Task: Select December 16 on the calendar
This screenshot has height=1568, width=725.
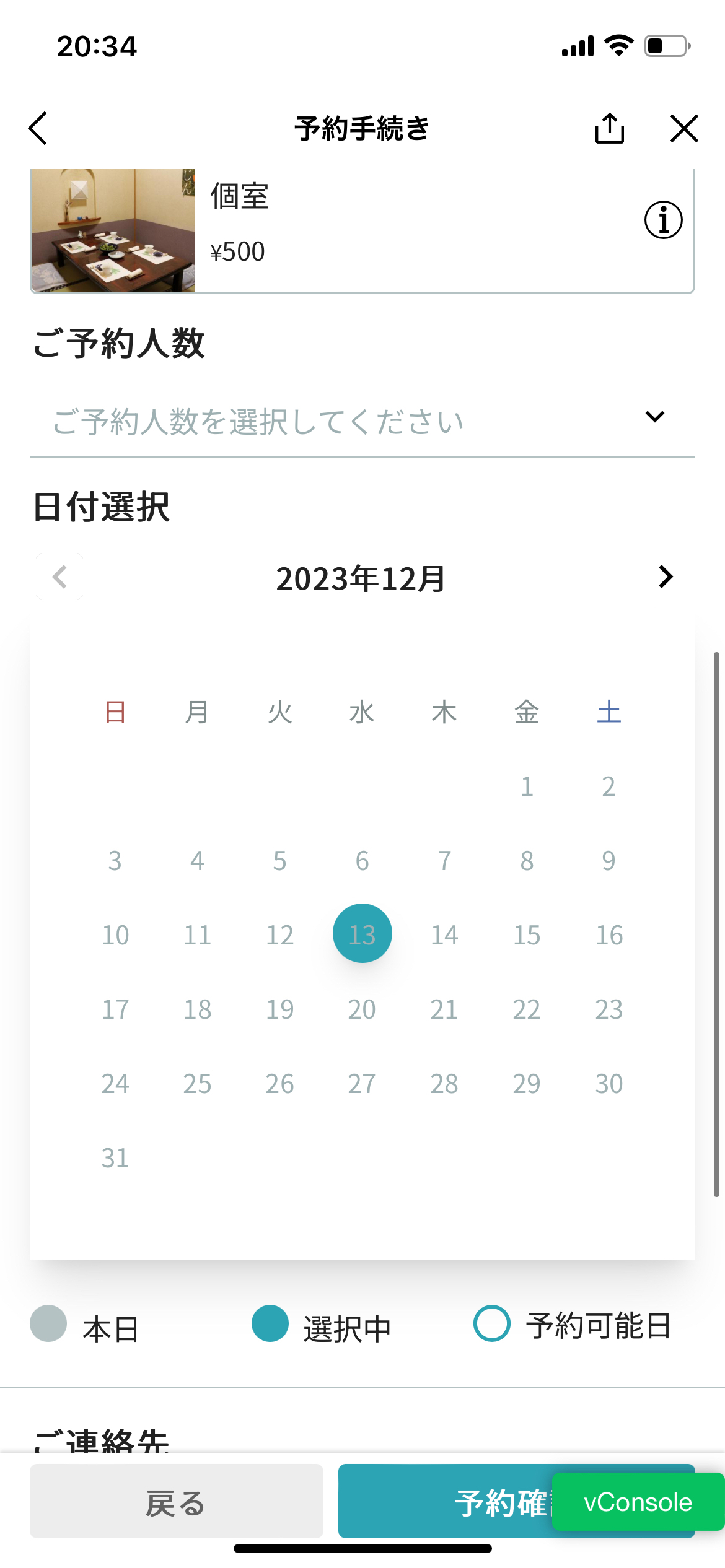Action: 609,935
